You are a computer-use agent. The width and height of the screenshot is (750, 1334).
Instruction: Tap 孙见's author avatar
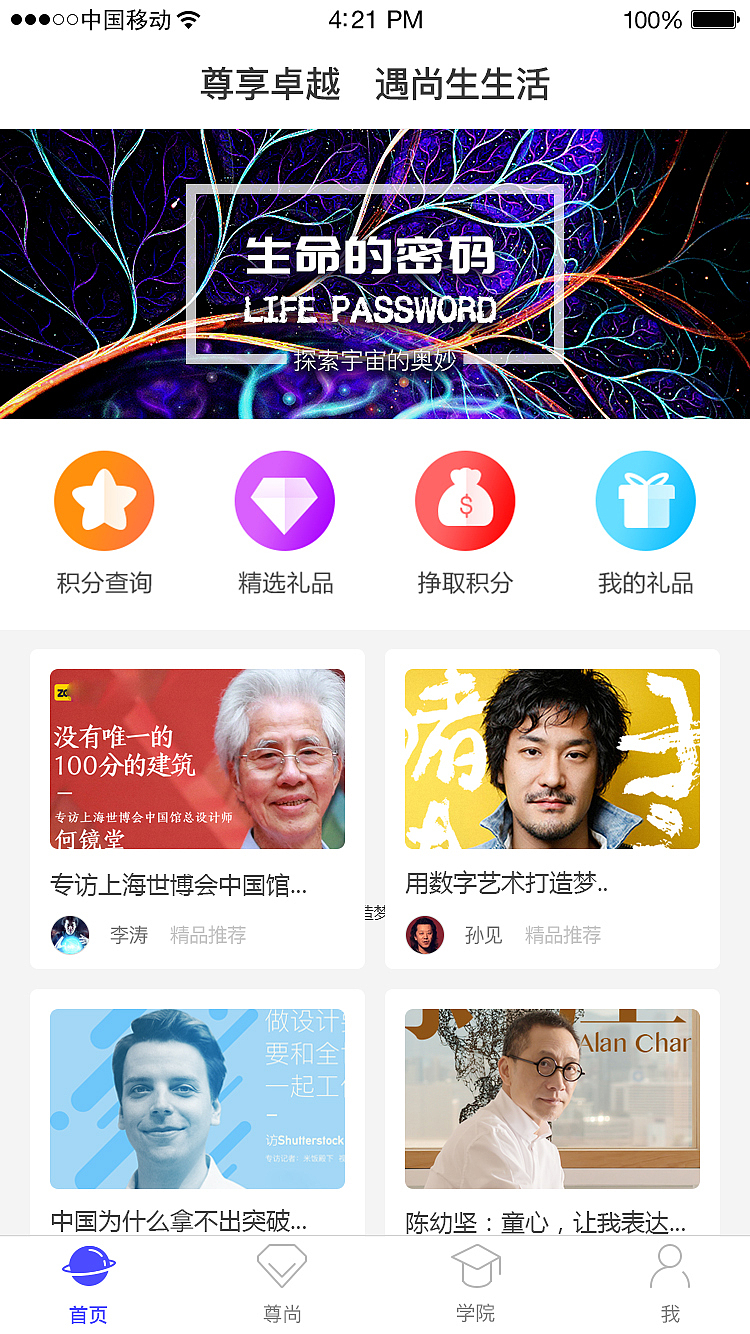424,935
